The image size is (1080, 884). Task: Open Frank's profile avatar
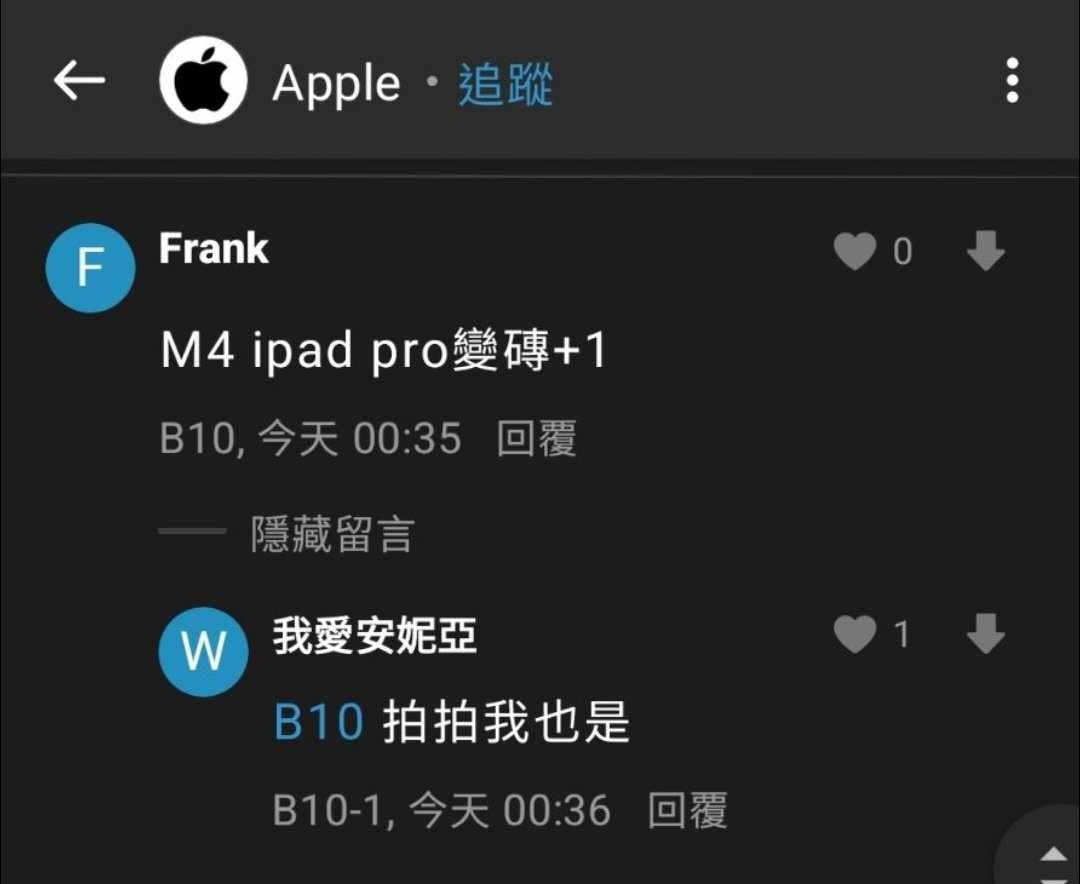click(91, 268)
